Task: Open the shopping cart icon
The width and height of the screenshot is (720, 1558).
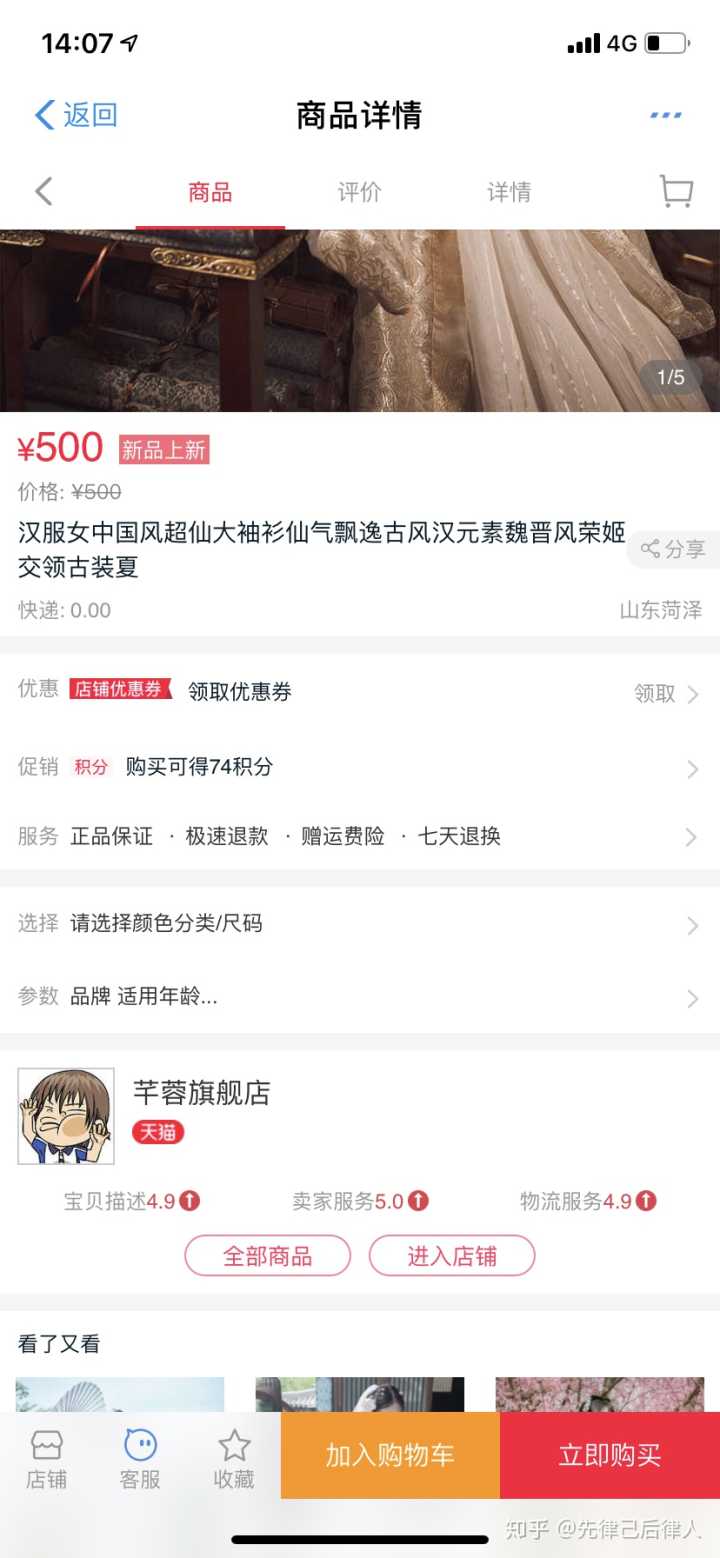Action: coord(676,191)
